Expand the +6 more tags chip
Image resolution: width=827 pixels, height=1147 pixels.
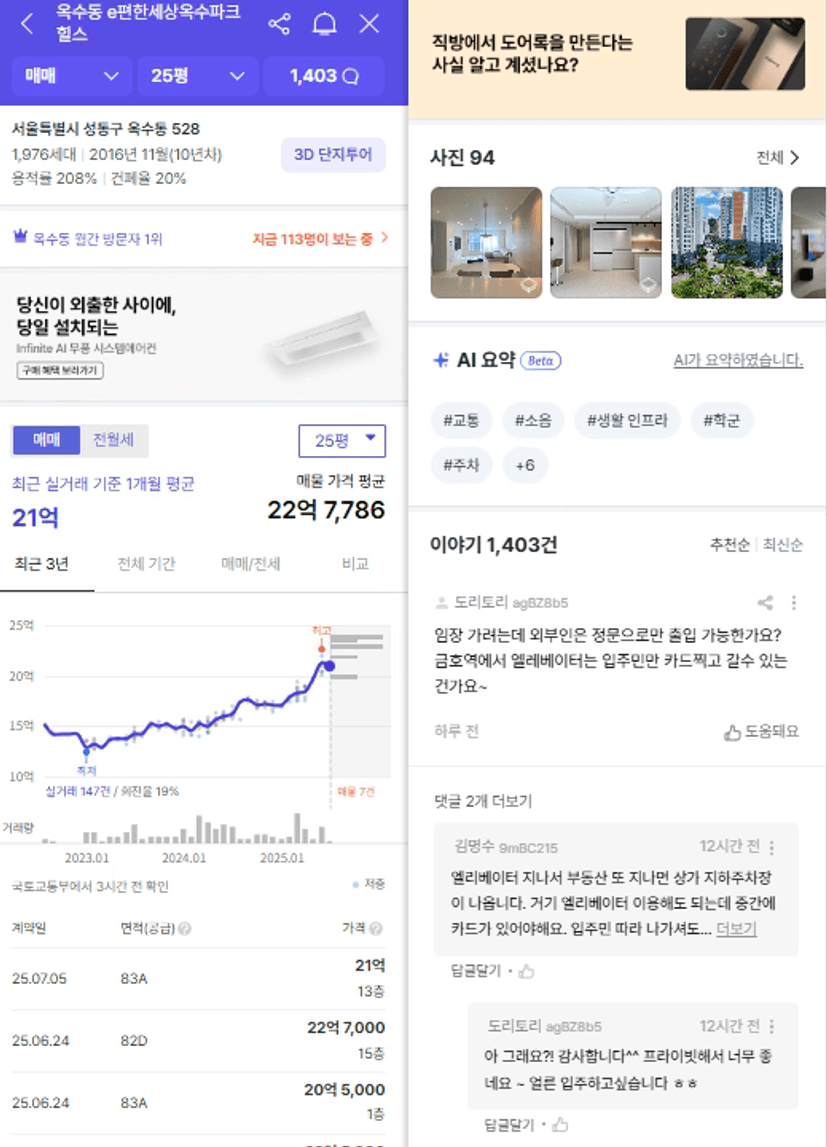point(525,465)
